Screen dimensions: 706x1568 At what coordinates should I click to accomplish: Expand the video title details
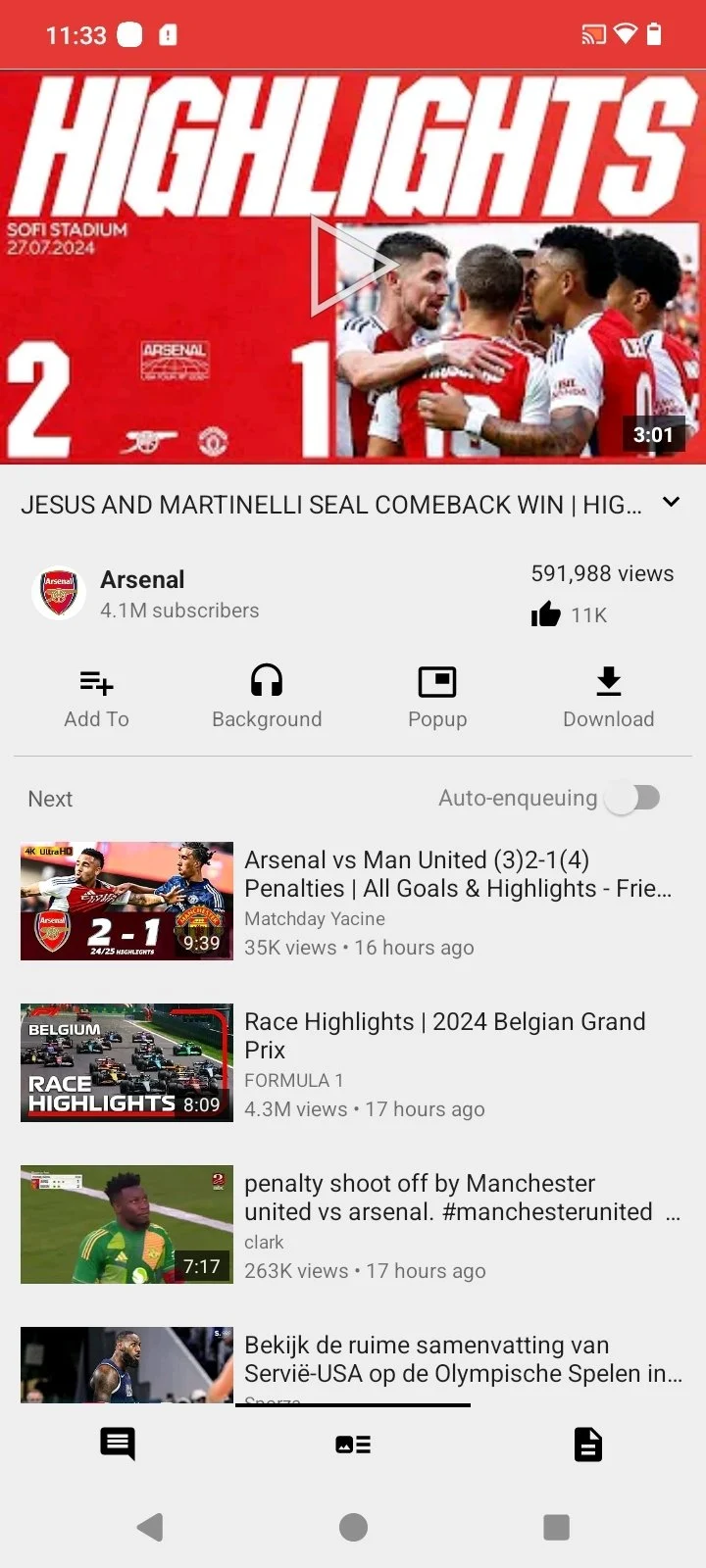pos(671,503)
